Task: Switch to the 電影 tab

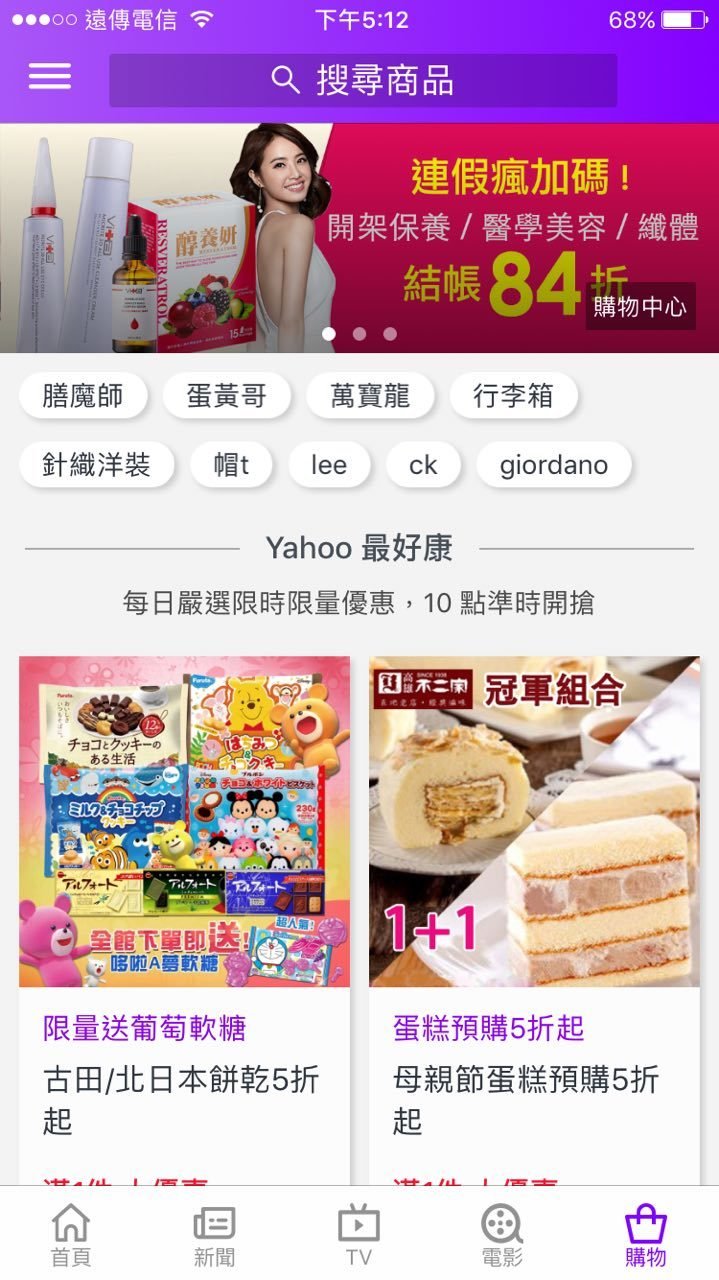Action: 502,1235
